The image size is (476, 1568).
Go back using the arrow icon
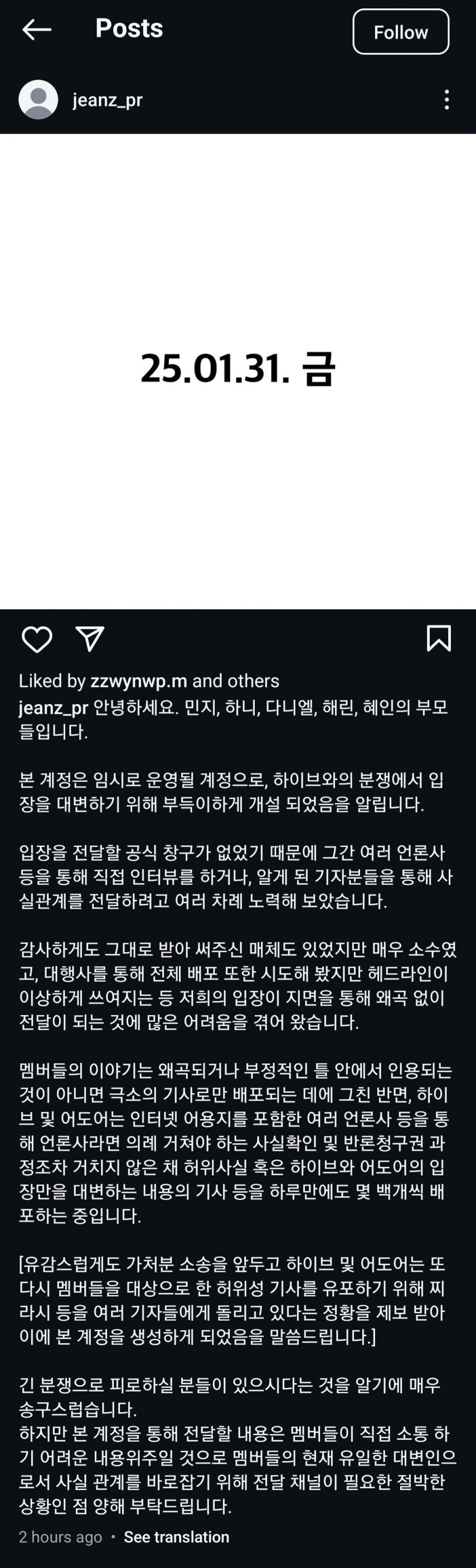click(37, 29)
